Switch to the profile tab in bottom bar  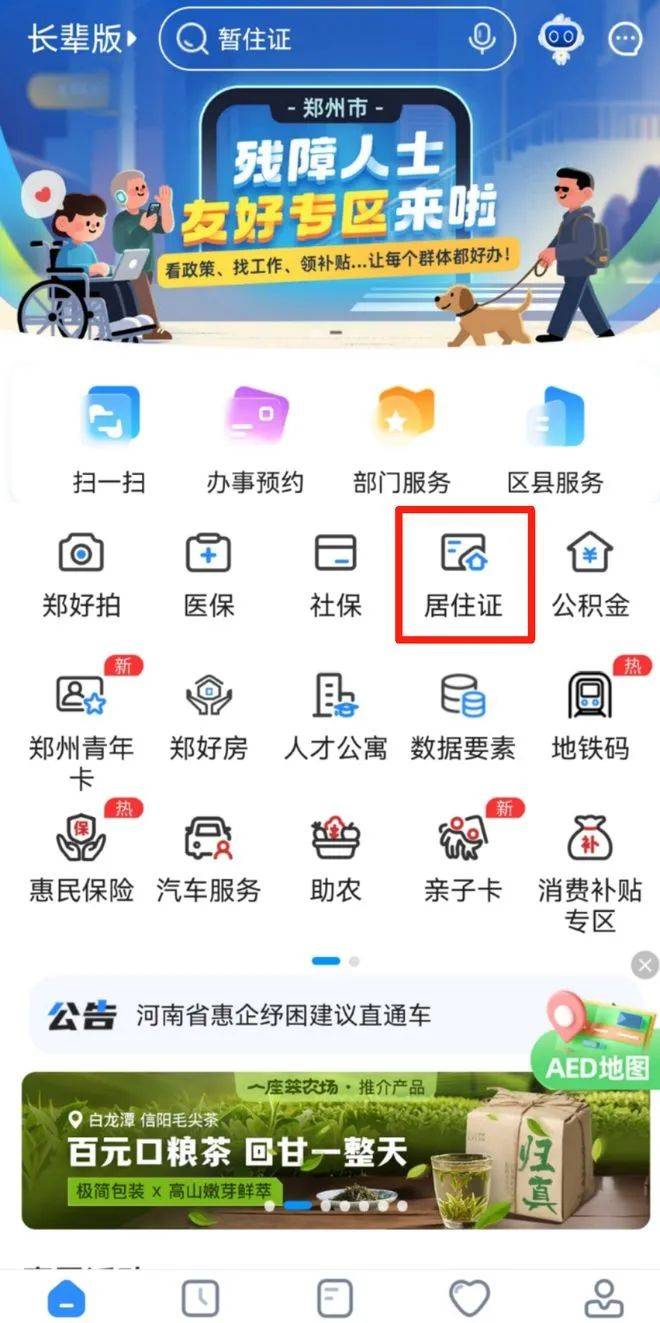click(603, 1297)
